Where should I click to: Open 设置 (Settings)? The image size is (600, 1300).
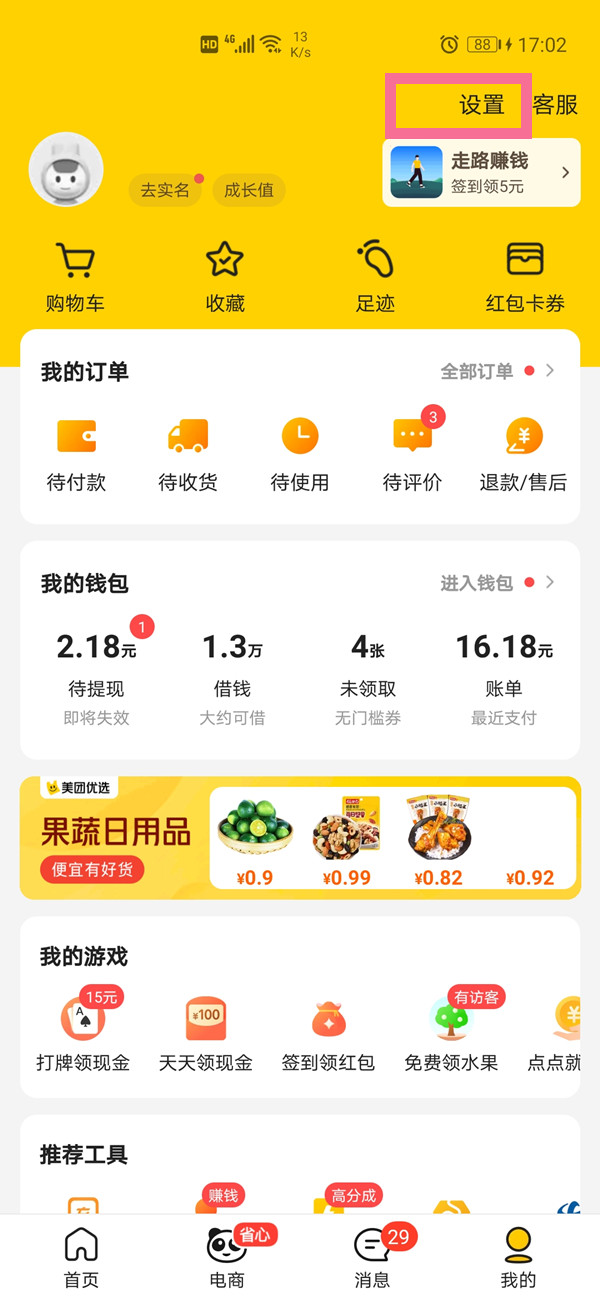pyautogui.click(x=481, y=105)
